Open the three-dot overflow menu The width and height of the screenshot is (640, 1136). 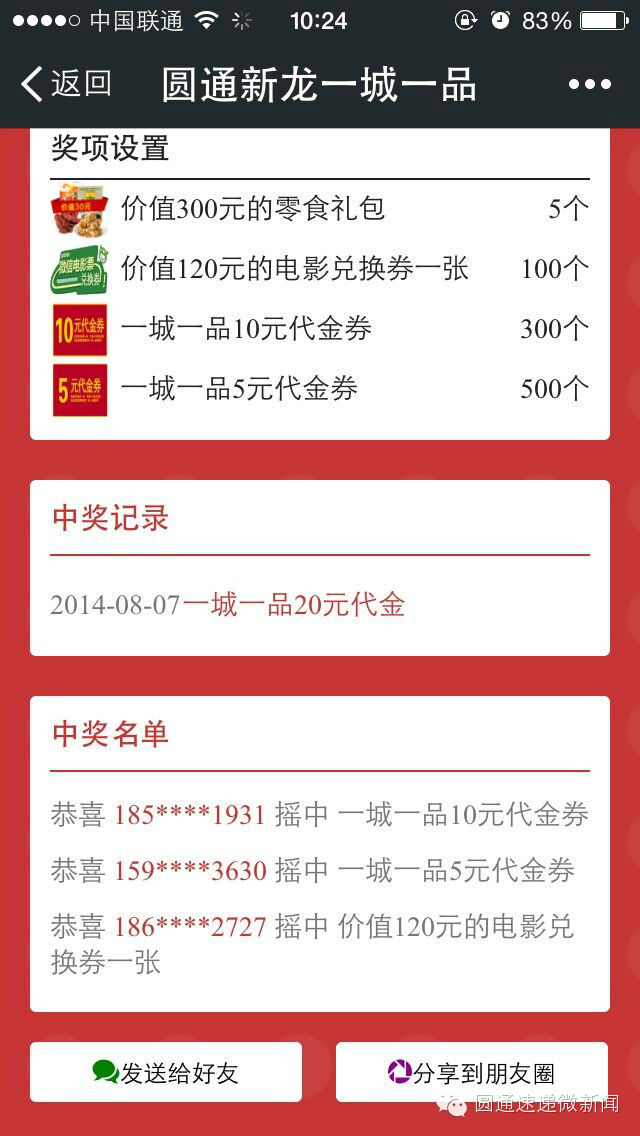point(589,85)
